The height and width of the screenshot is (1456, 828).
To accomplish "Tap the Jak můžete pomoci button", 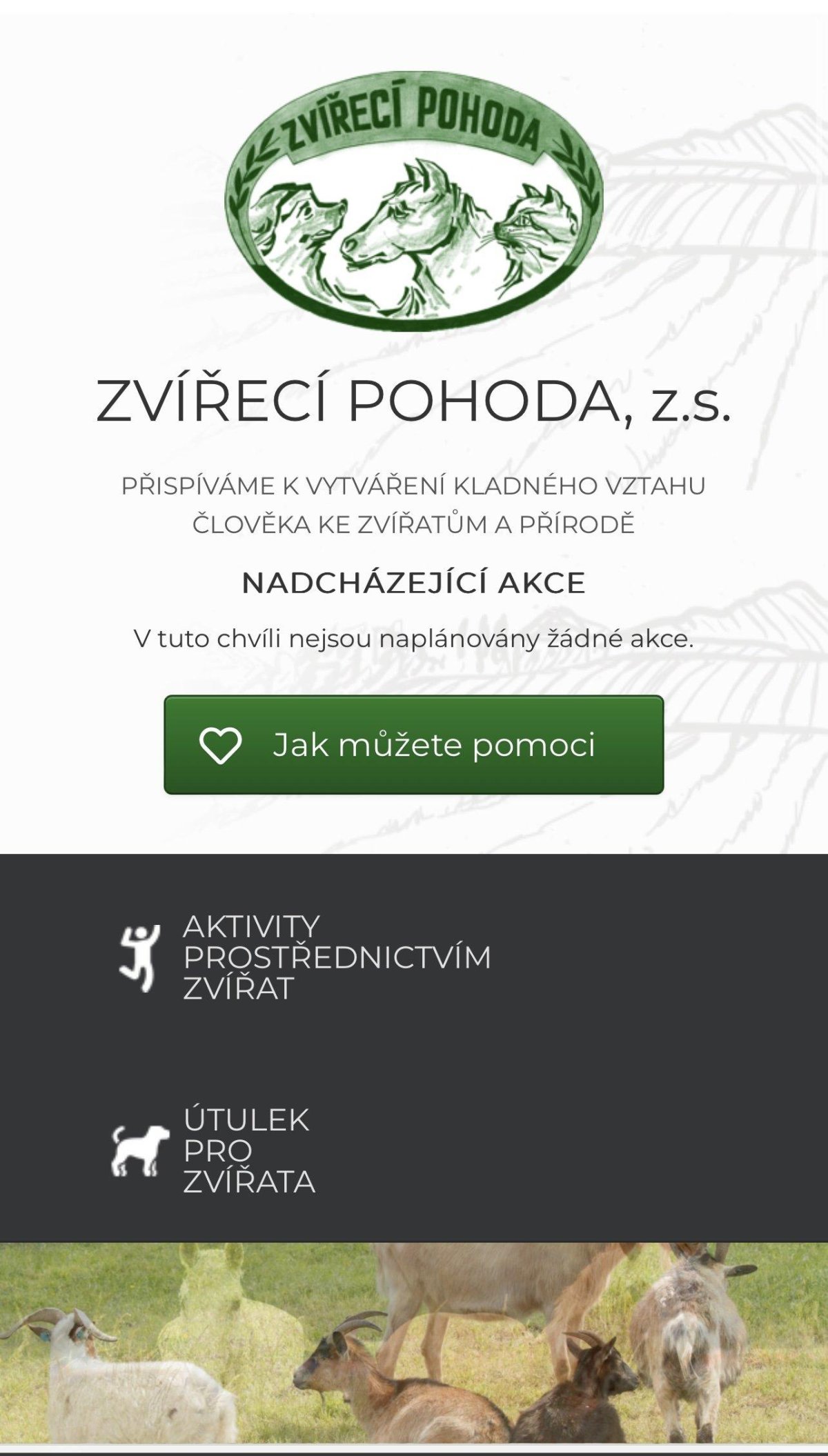I will 413,744.
